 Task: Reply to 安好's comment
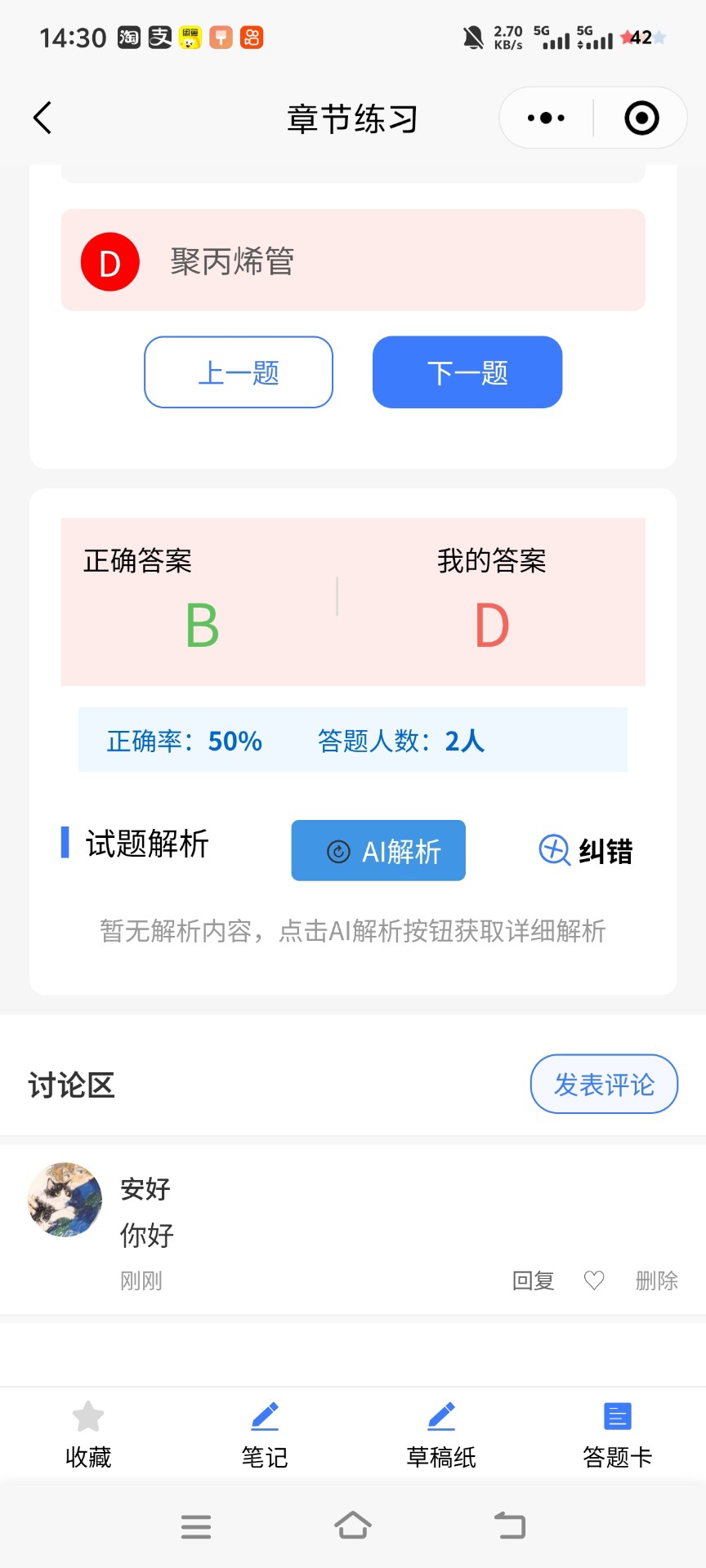(x=533, y=1281)
